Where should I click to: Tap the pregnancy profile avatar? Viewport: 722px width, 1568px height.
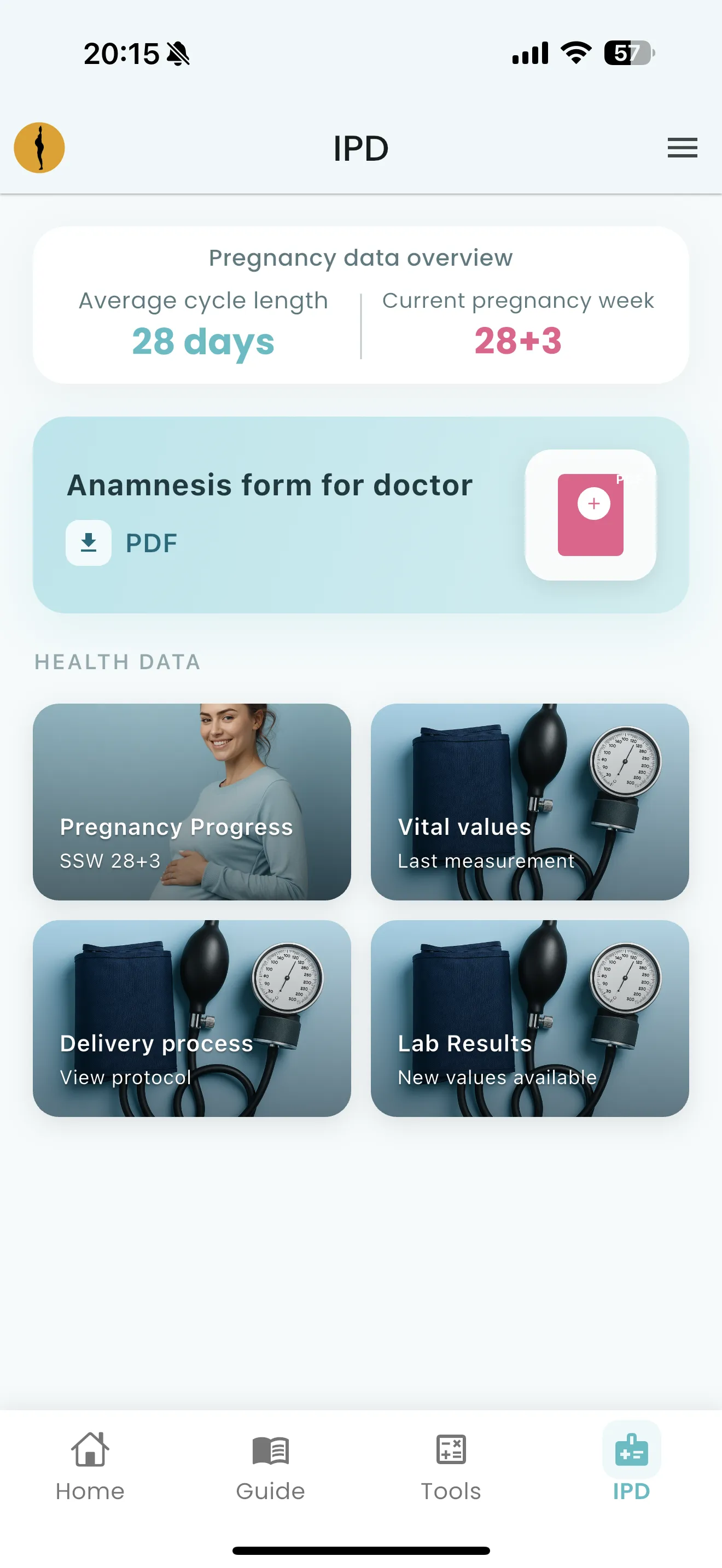click(39, 148)
